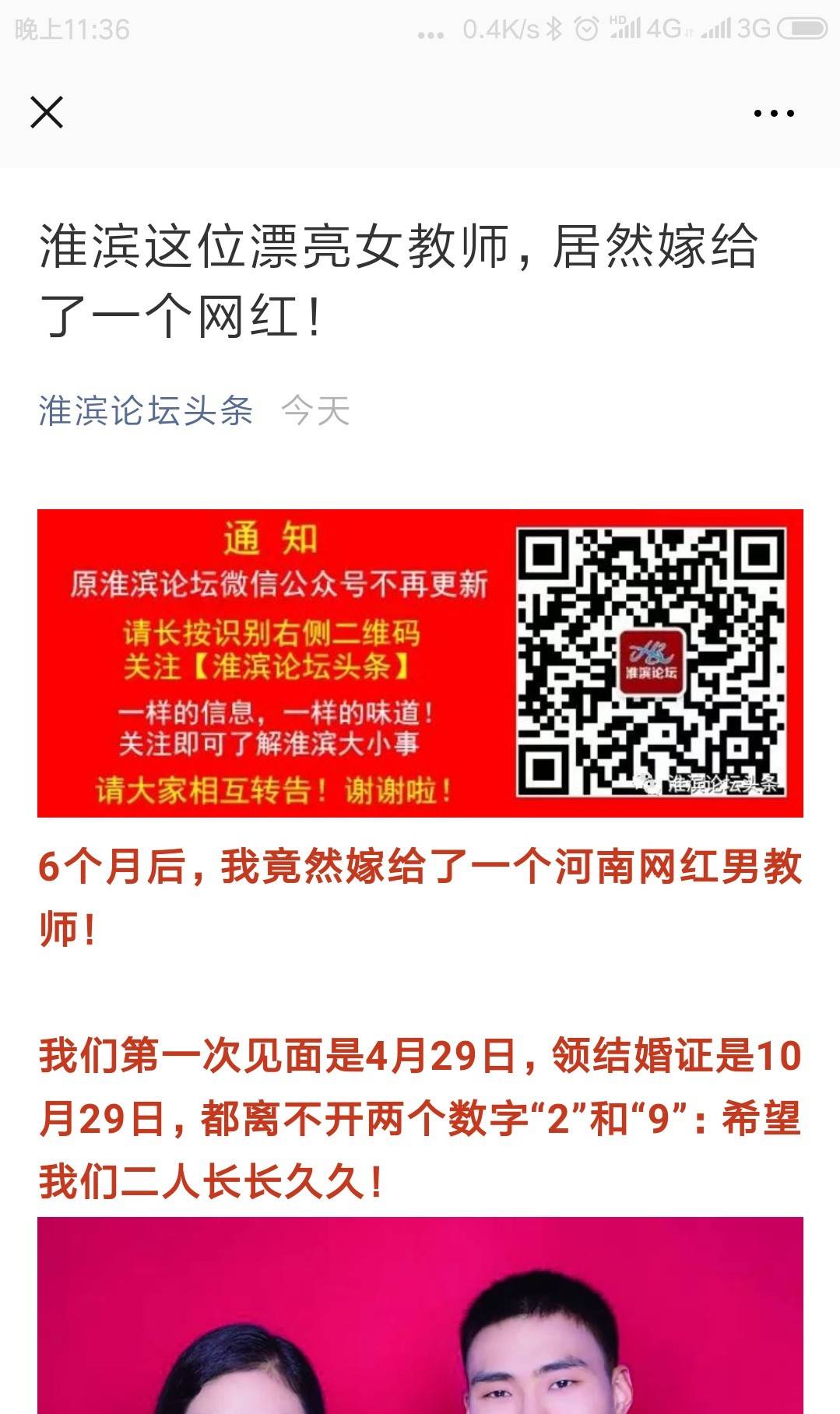Screen dimensions: 840x1414
Task: Open the 淮滨论坛头条 account link
Action: (x=146, y=410)
